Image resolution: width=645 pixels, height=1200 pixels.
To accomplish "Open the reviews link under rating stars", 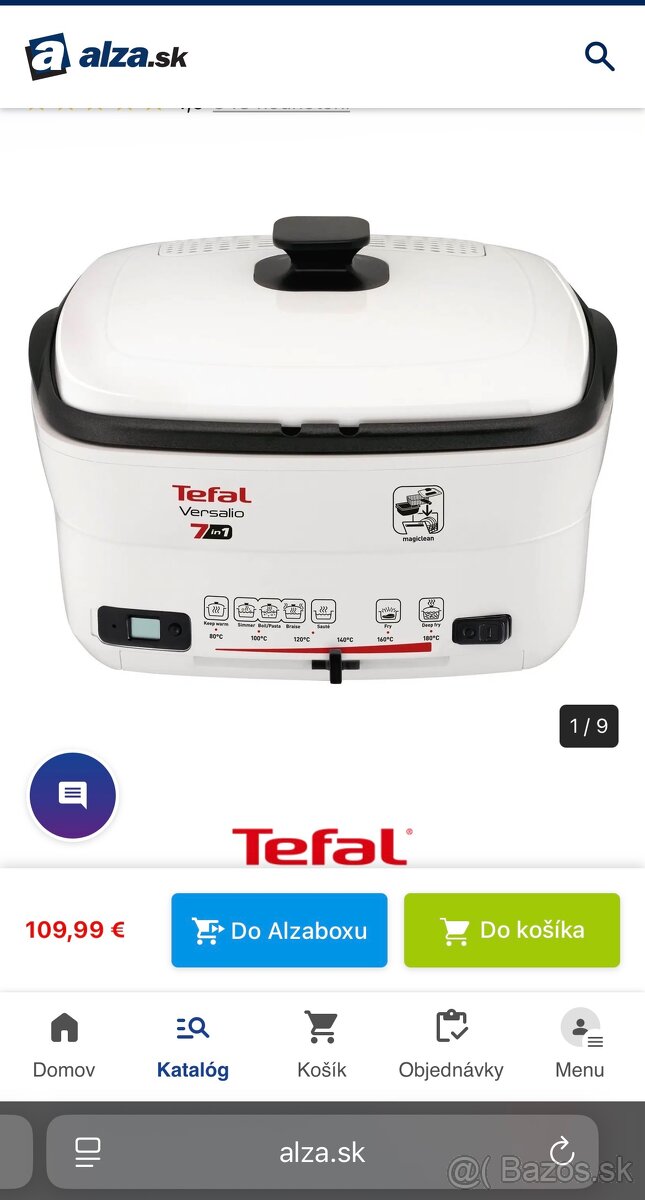I will [281, 105].
